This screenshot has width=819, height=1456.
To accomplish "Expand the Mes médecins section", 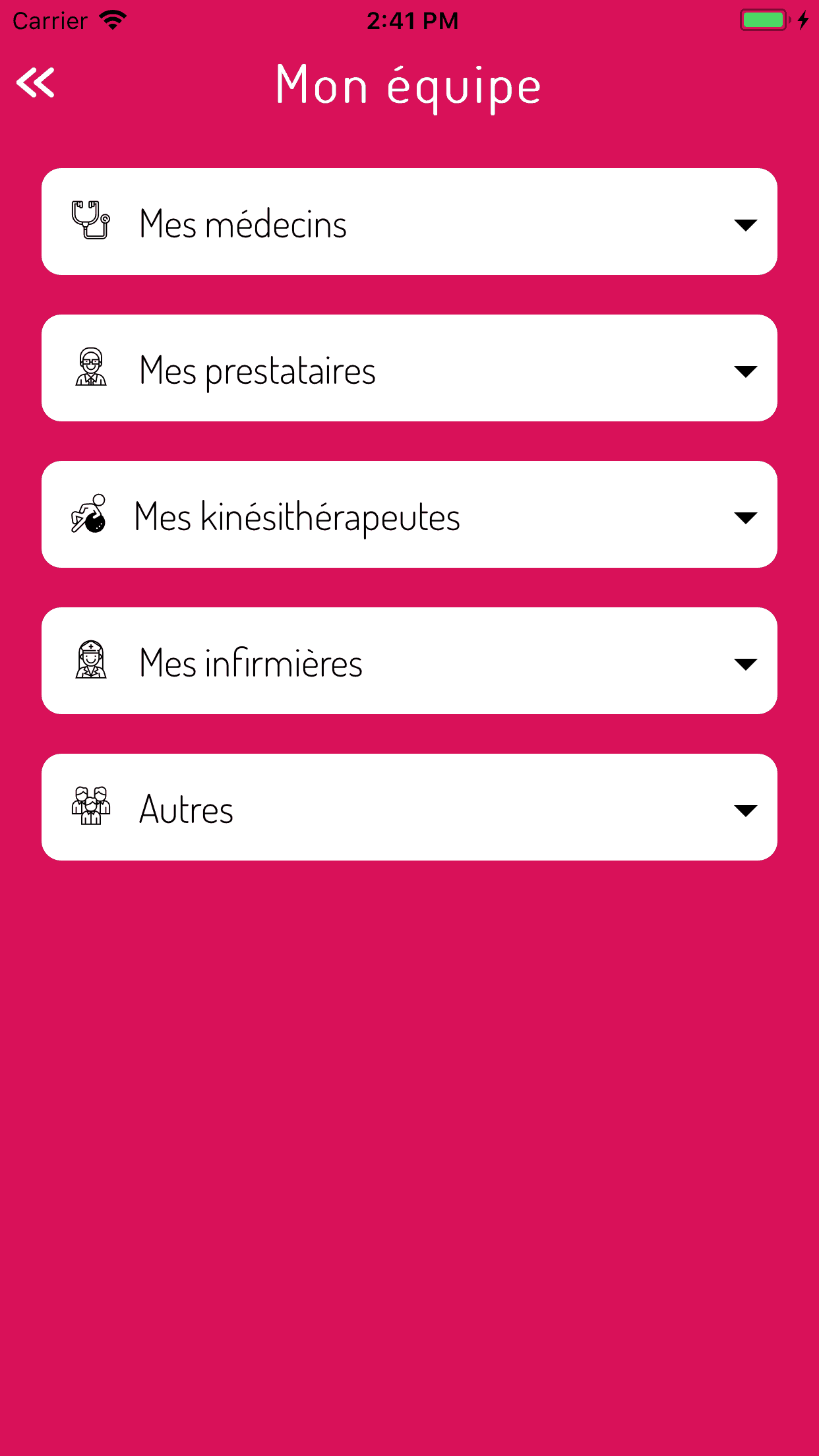I will tap(409, 222).
